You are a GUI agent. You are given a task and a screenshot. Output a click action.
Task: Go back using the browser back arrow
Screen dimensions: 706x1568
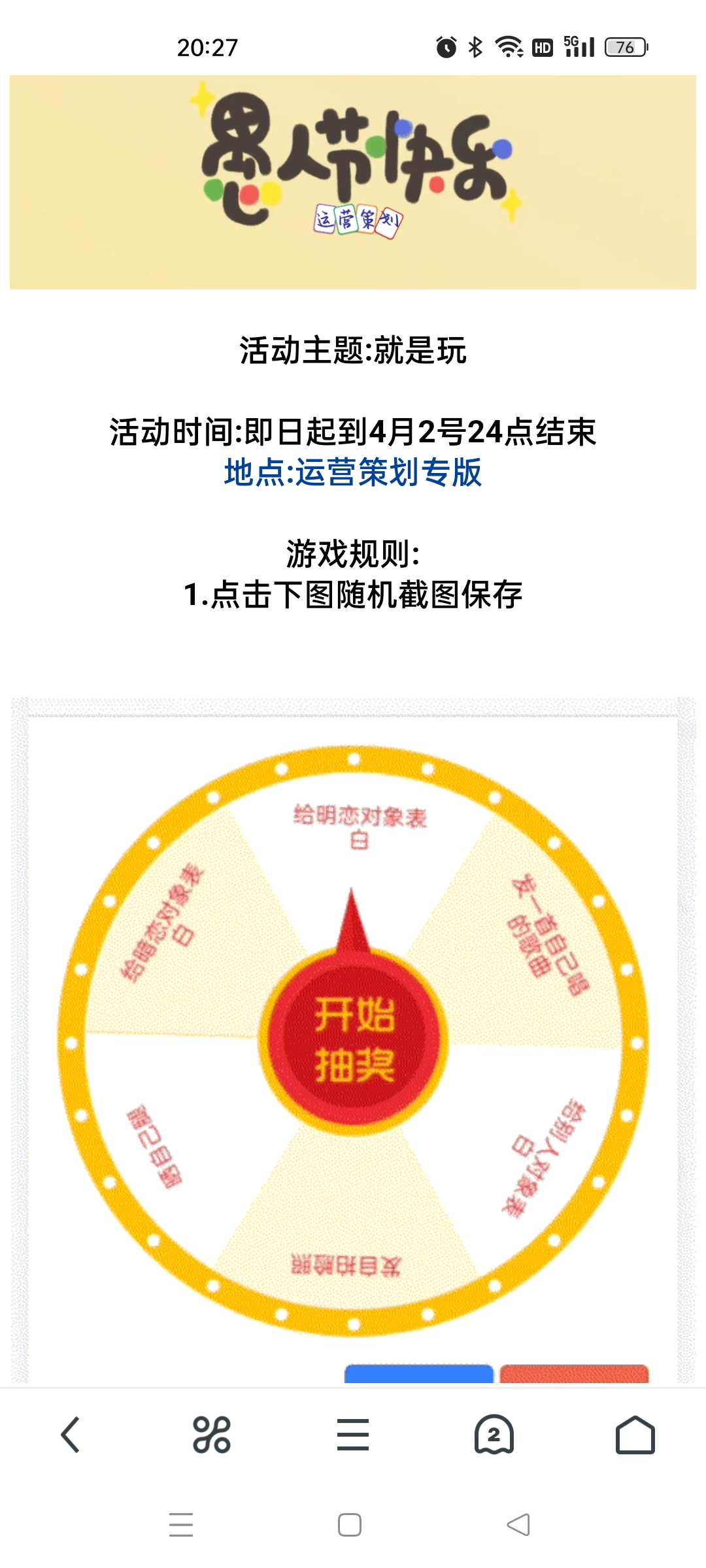tap(71, 1435)
